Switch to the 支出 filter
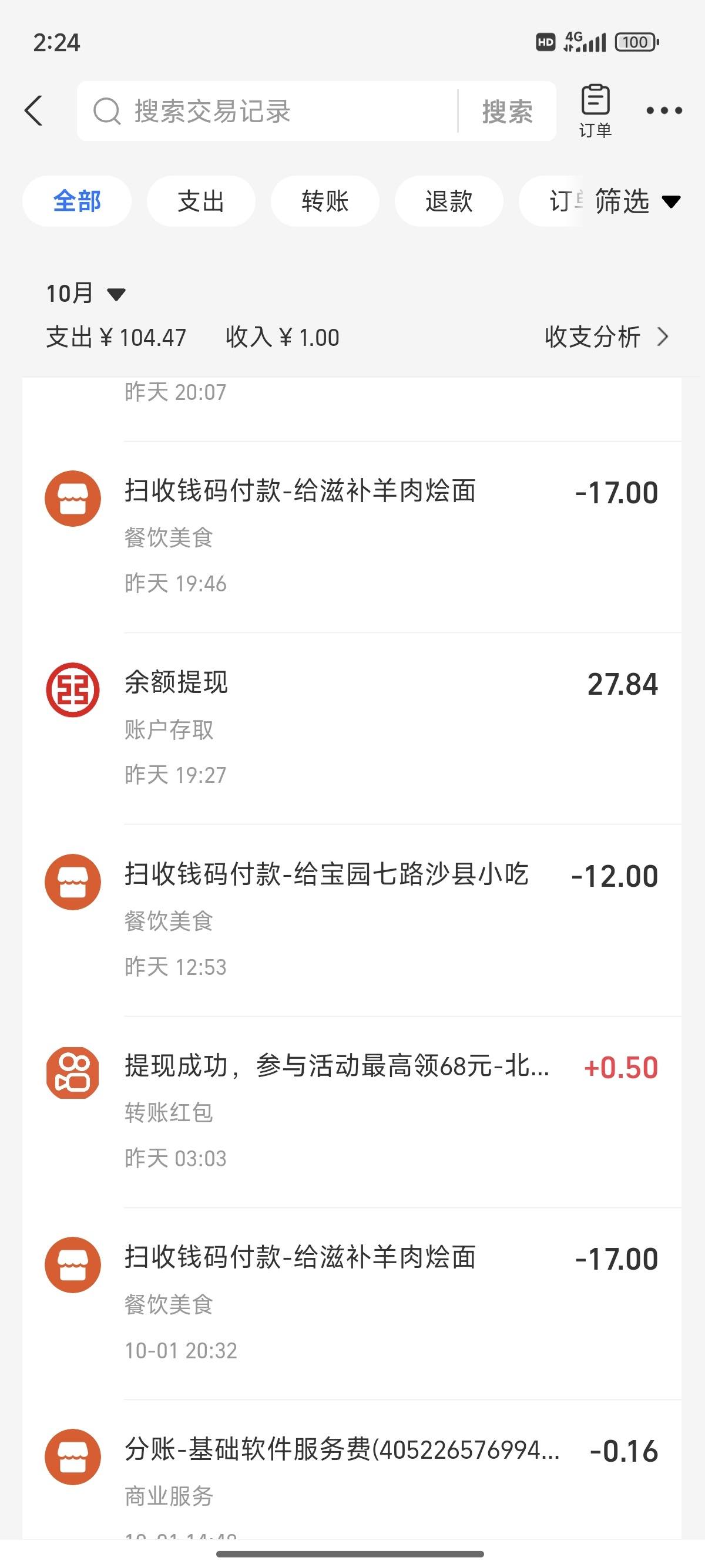The width and height of the screenshot is (705, 1568). [201, 201]
